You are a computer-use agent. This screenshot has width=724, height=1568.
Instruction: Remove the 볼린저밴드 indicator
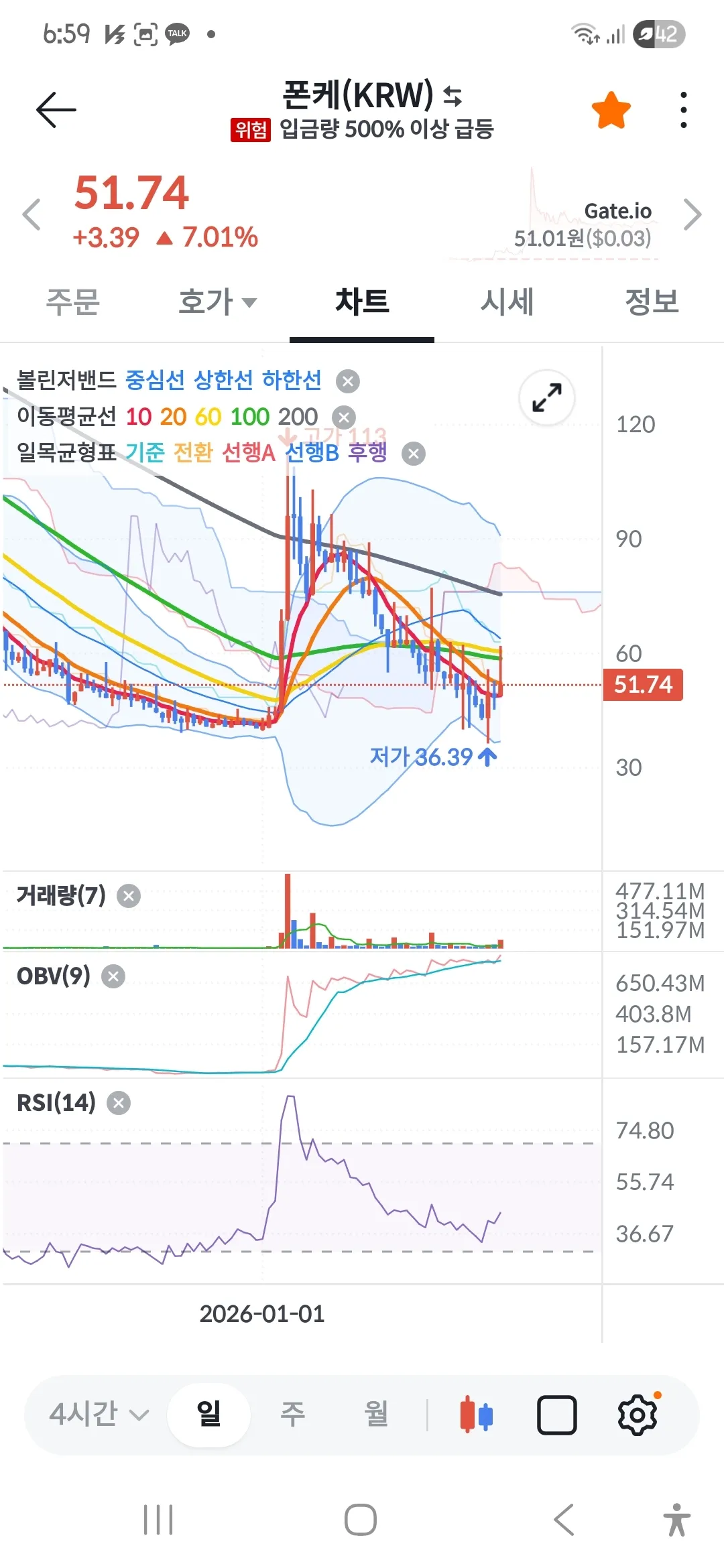click(347, 381)
